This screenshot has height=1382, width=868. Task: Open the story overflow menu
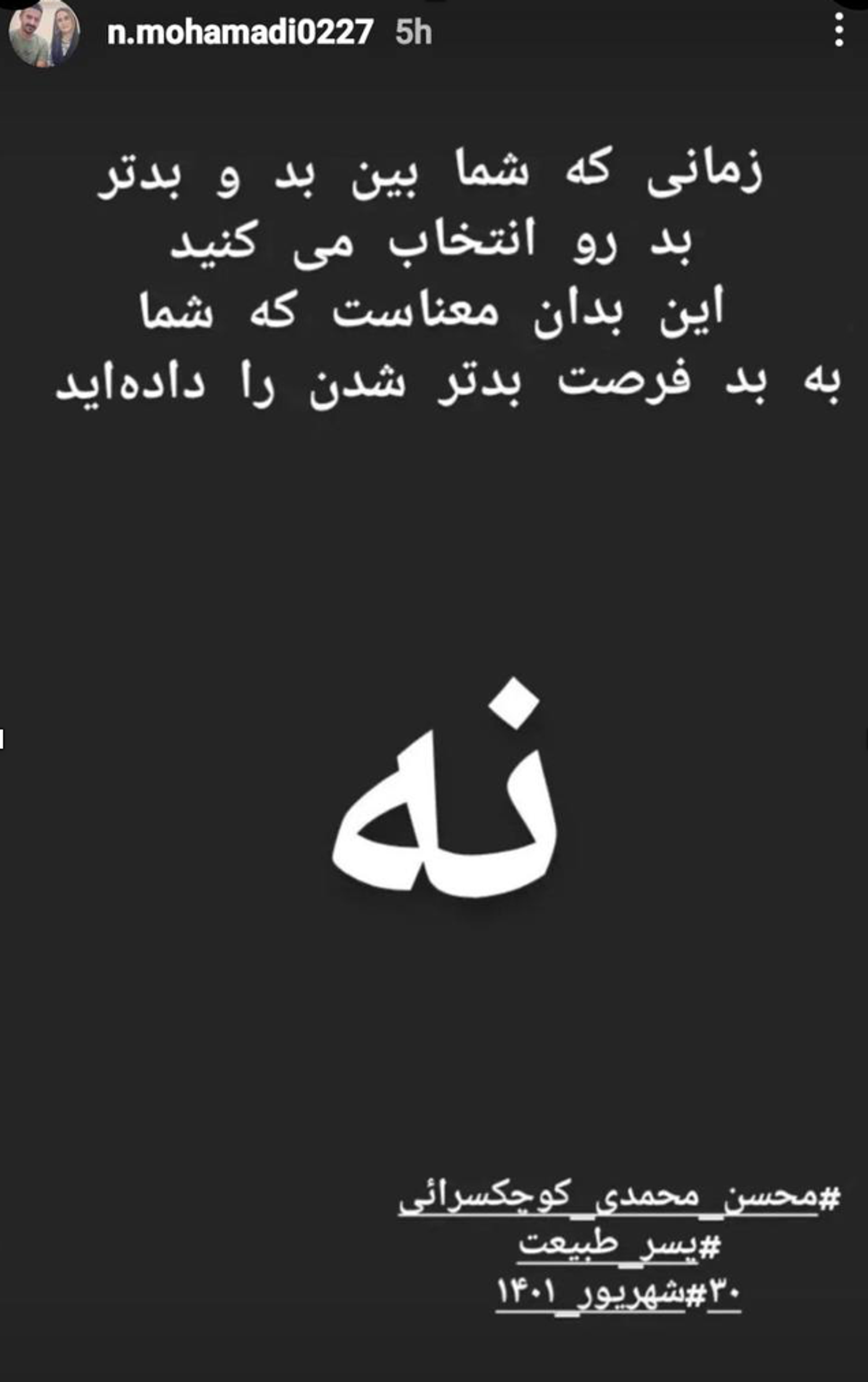pos(838,30)
